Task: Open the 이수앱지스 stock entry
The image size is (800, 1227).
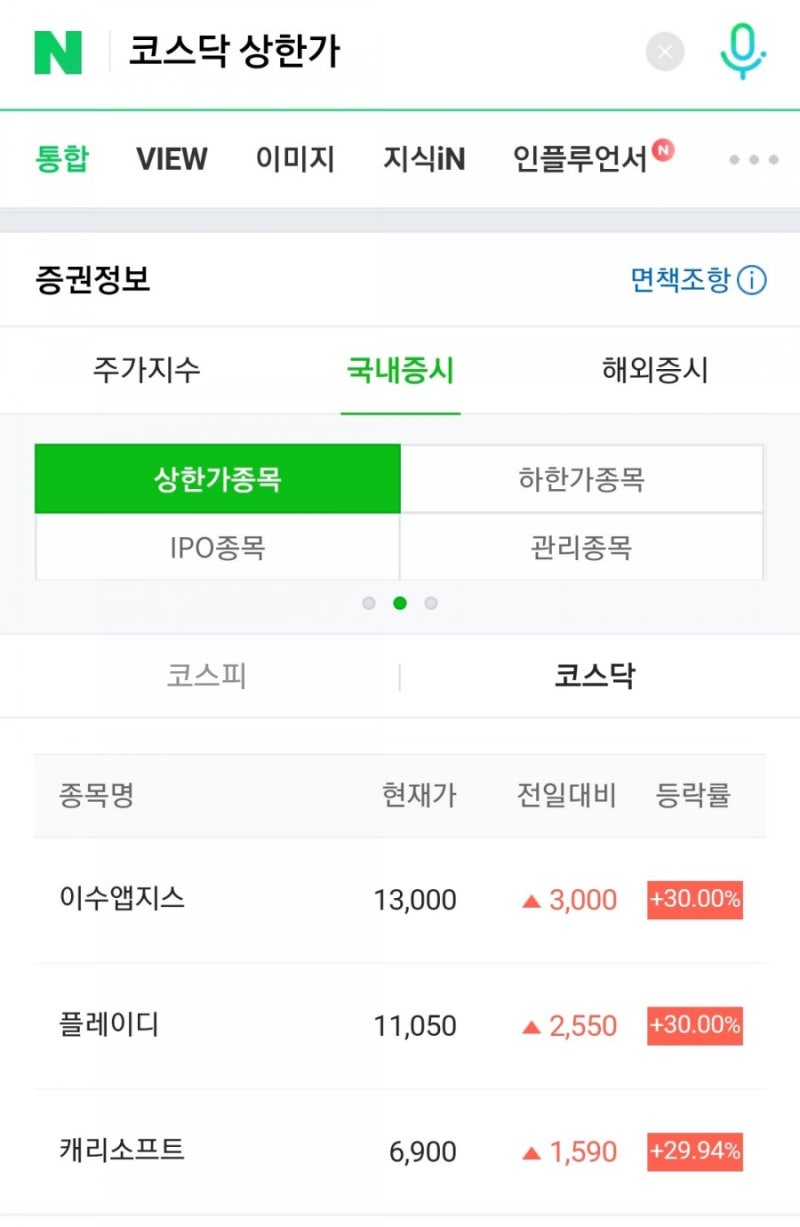Action: tap(122, 900)
